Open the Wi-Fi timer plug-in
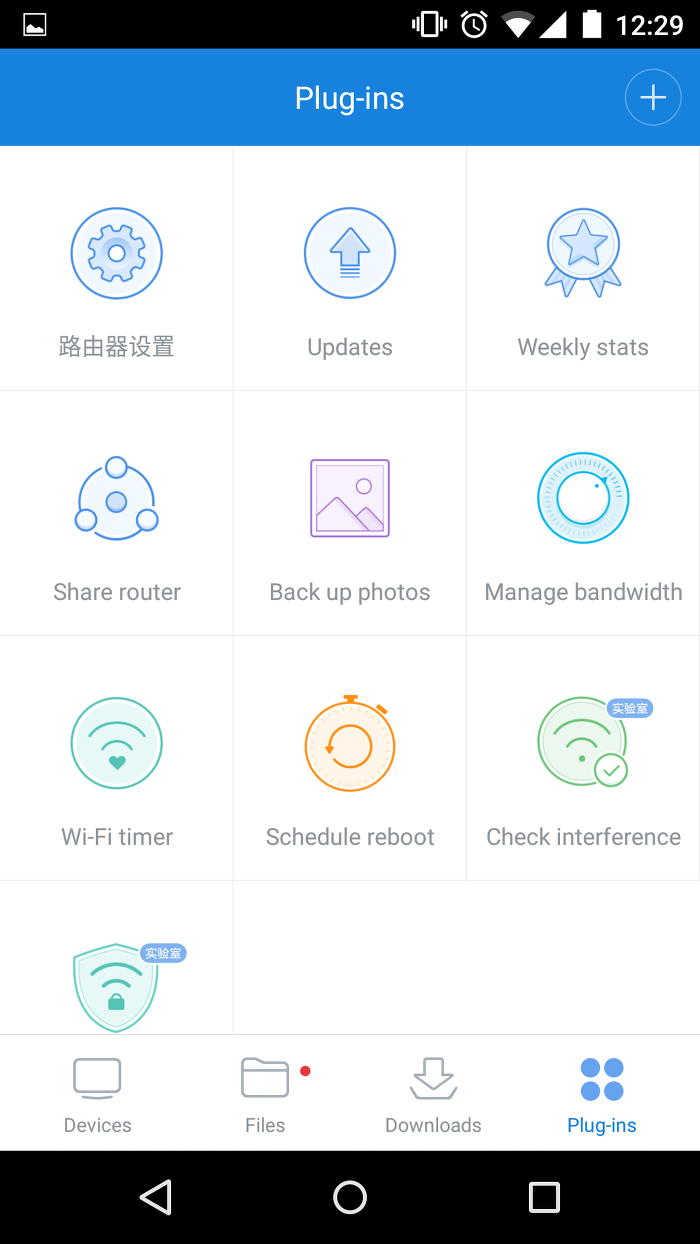 116,758
